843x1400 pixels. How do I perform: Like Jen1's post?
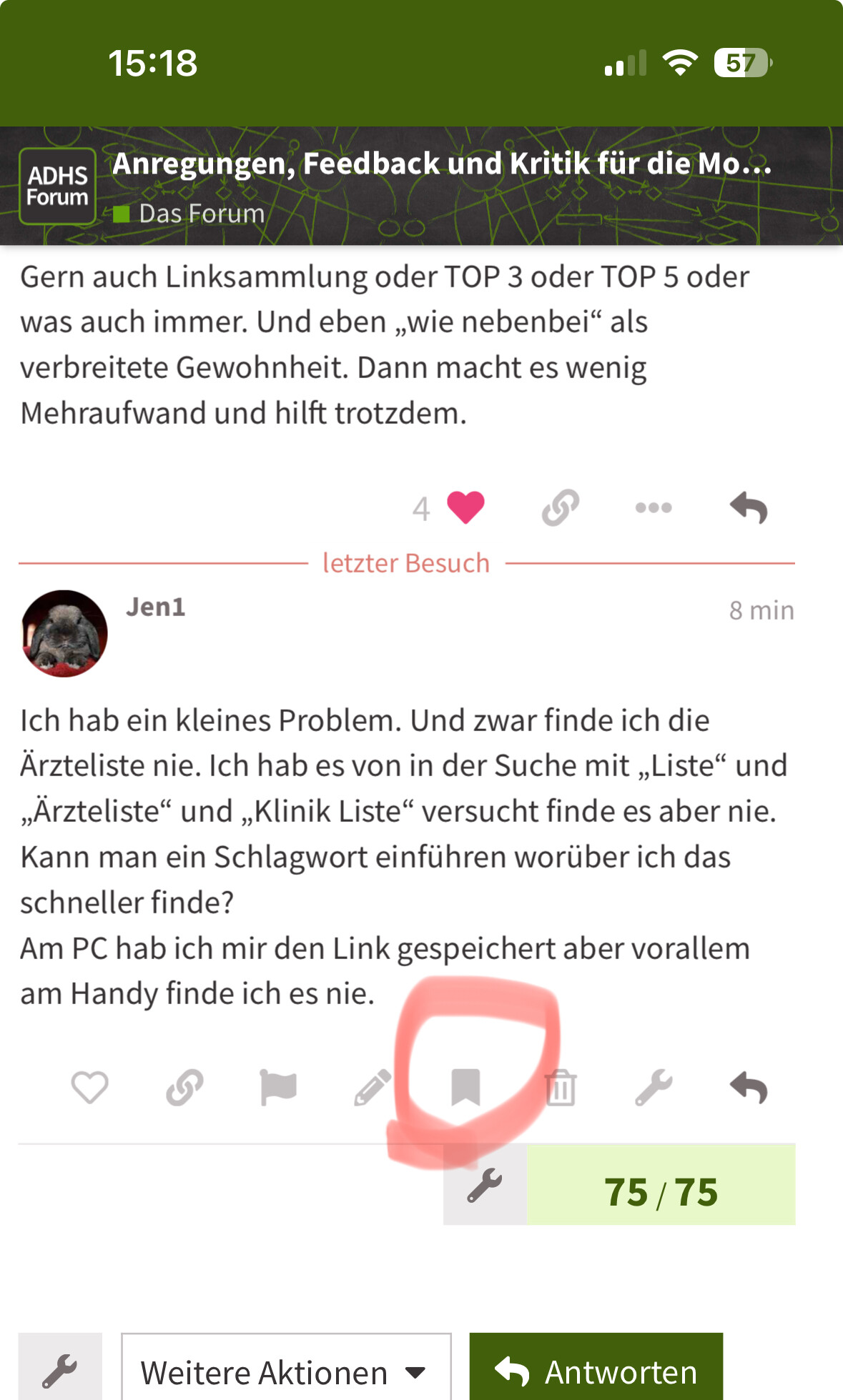(90, 1088)
